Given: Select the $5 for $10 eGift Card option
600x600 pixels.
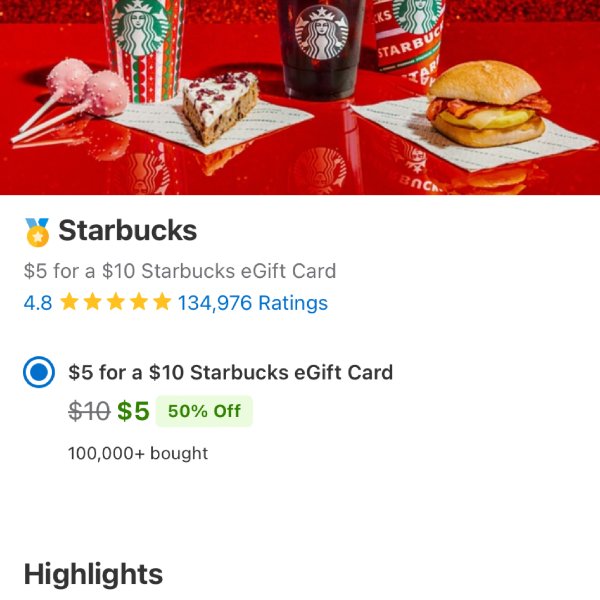Looking at the screenshot, I should 39,373.
